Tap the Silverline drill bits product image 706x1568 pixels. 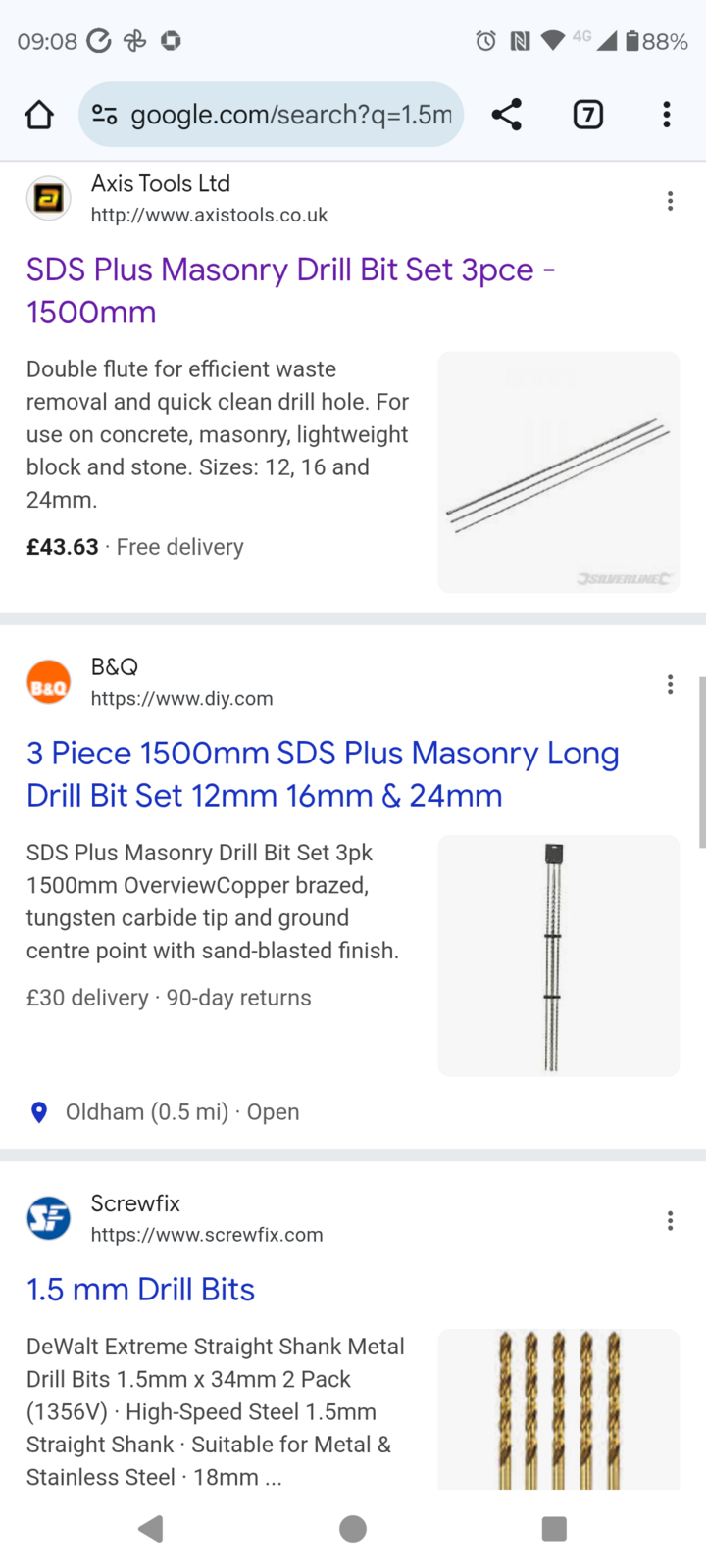(x=558, y=471)
